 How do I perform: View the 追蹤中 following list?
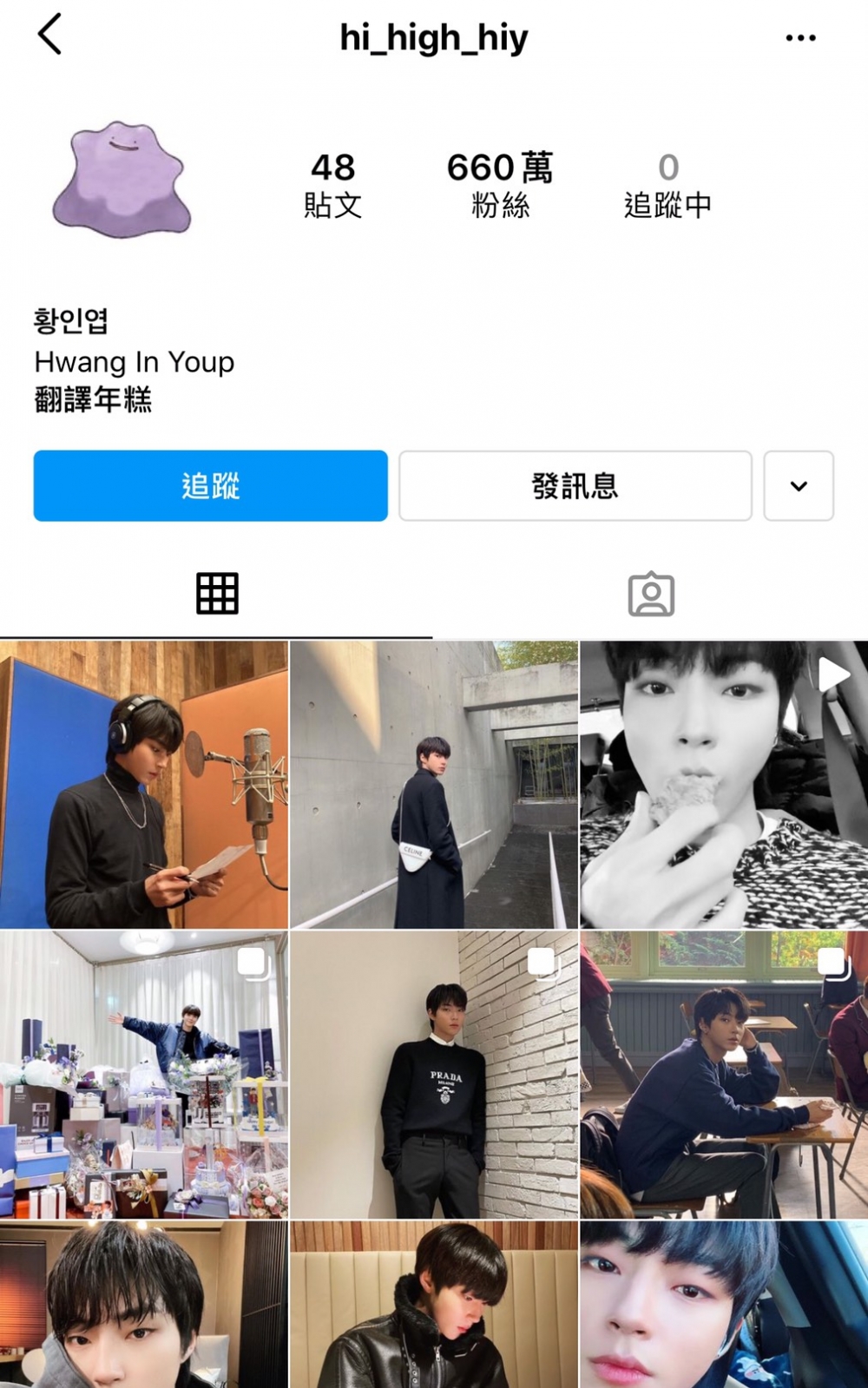tap(667, 183)
